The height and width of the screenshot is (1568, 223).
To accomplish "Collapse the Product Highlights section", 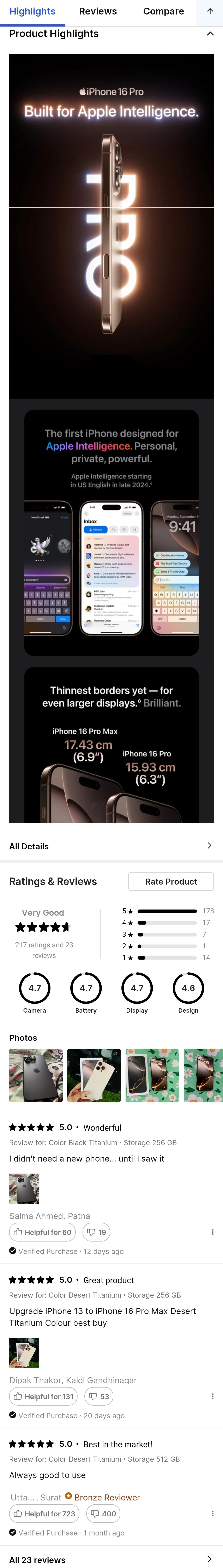I will [x=210, y=34].
